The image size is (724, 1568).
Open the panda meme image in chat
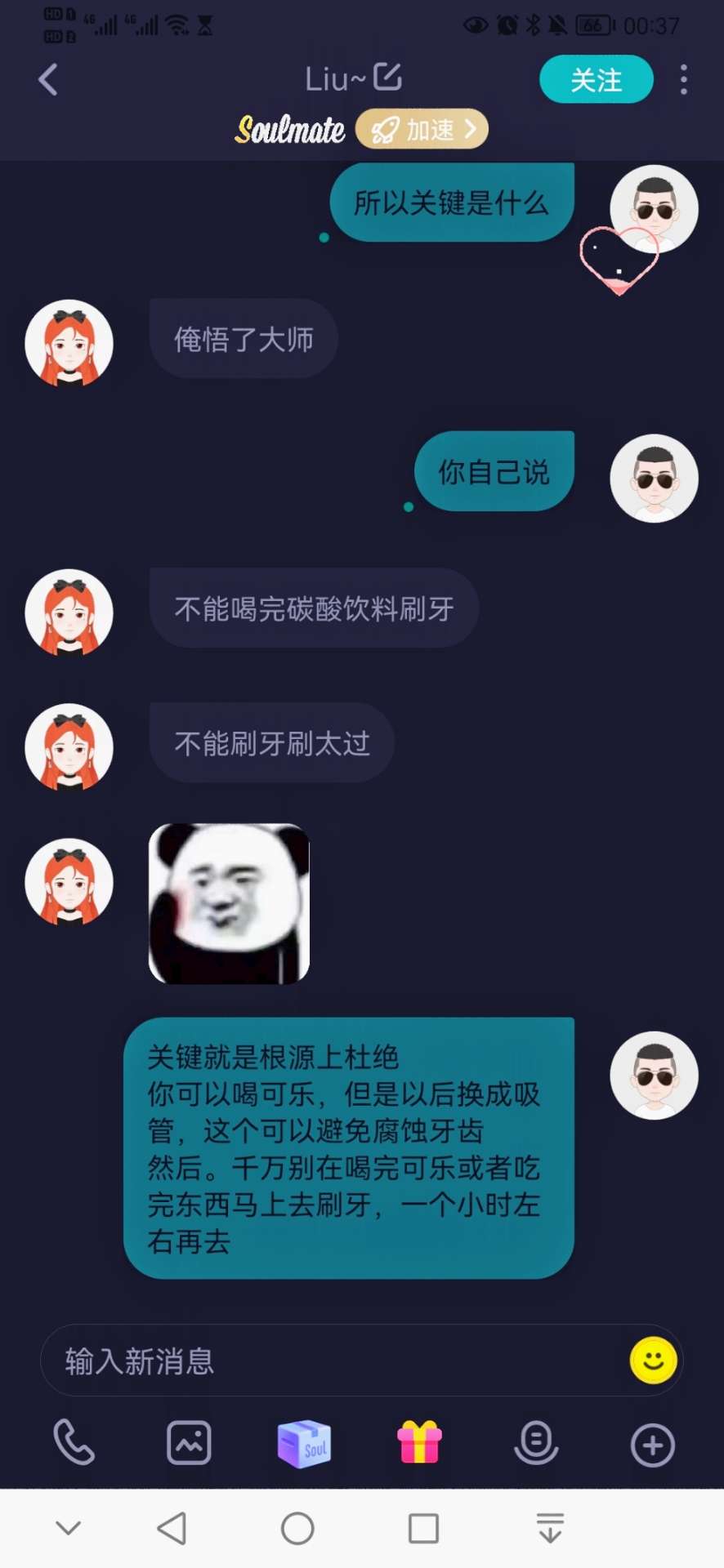point(229,903)
